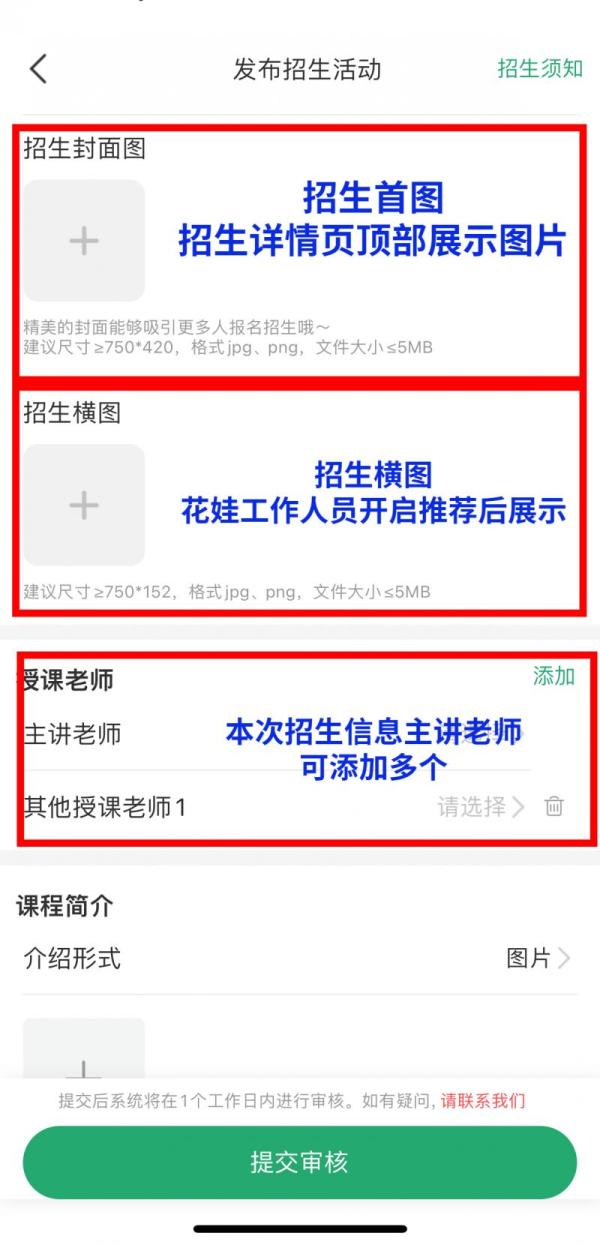Add a 招生横图 banner image

tap(84, 505)
